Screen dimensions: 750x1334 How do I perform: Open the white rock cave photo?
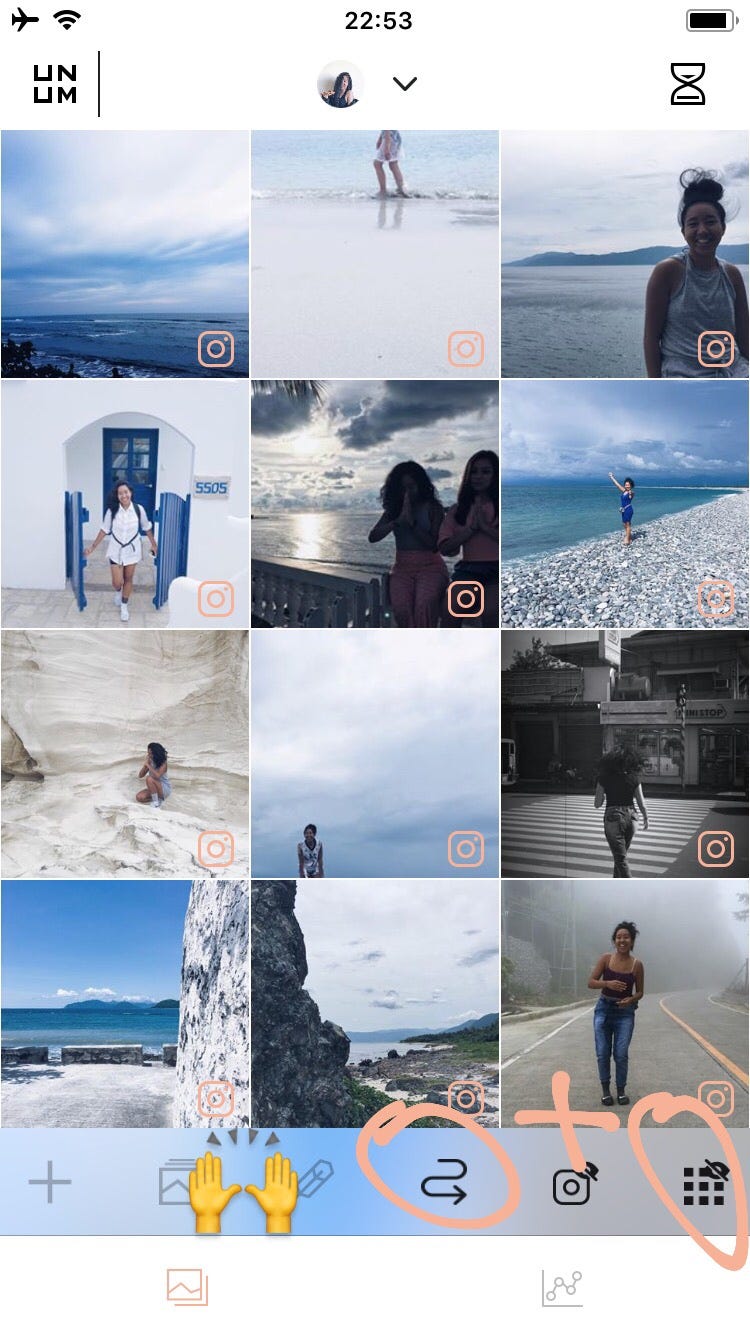[125, 754]
